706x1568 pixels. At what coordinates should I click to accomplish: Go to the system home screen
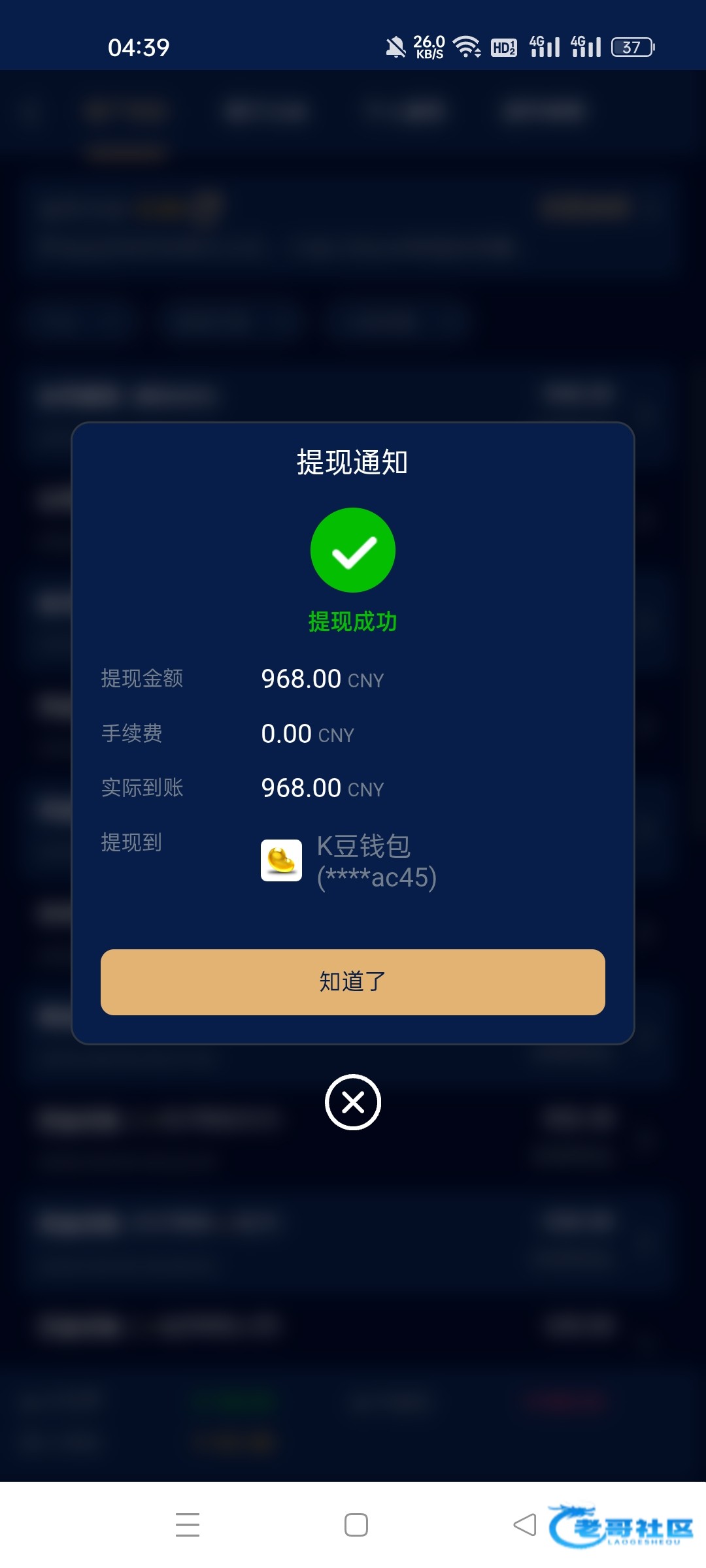pyautogui.click(x=356, y=1525)
